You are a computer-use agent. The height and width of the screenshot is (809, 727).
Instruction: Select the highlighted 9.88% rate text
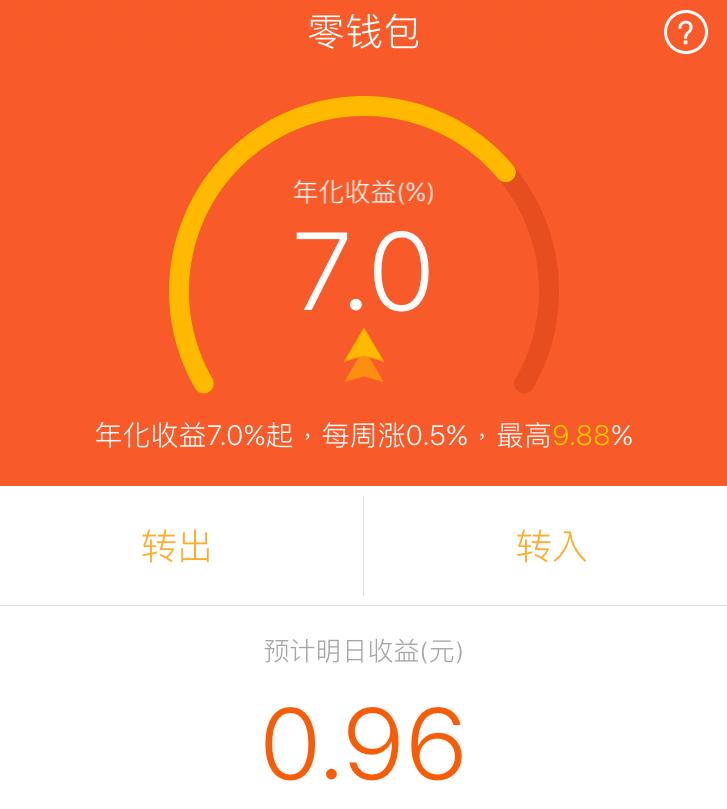580,436
